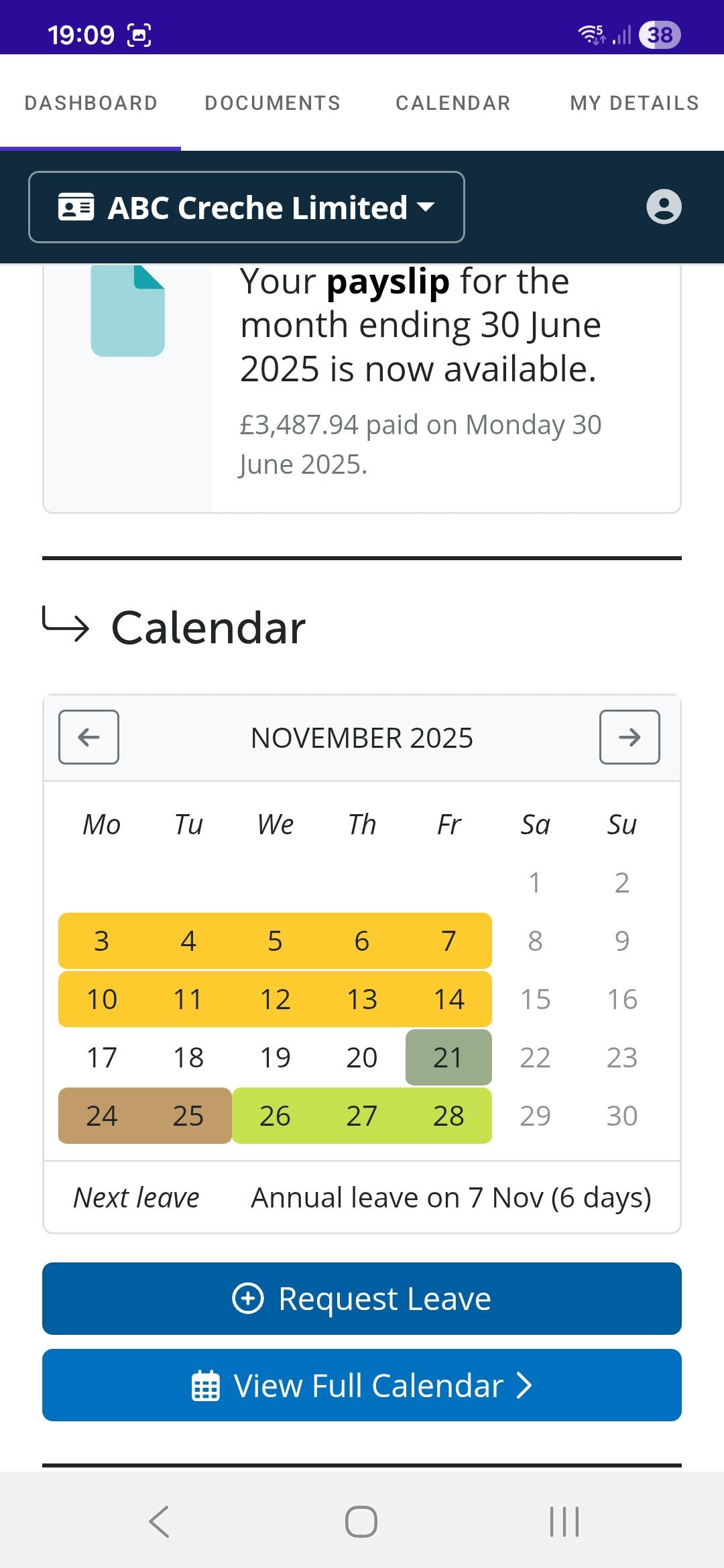
Task: Switch to the Calendar tab
Action: pos(453,103)
